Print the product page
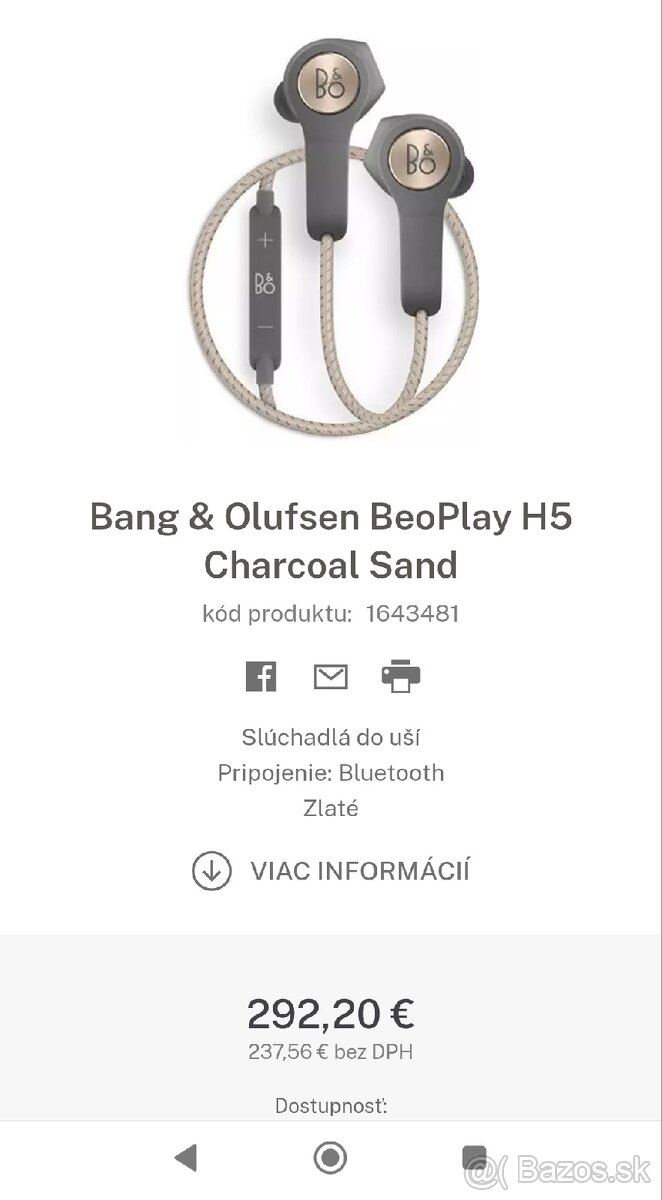Image resolution: width=662 pixels, height=1200 pixels. point(401,677)
